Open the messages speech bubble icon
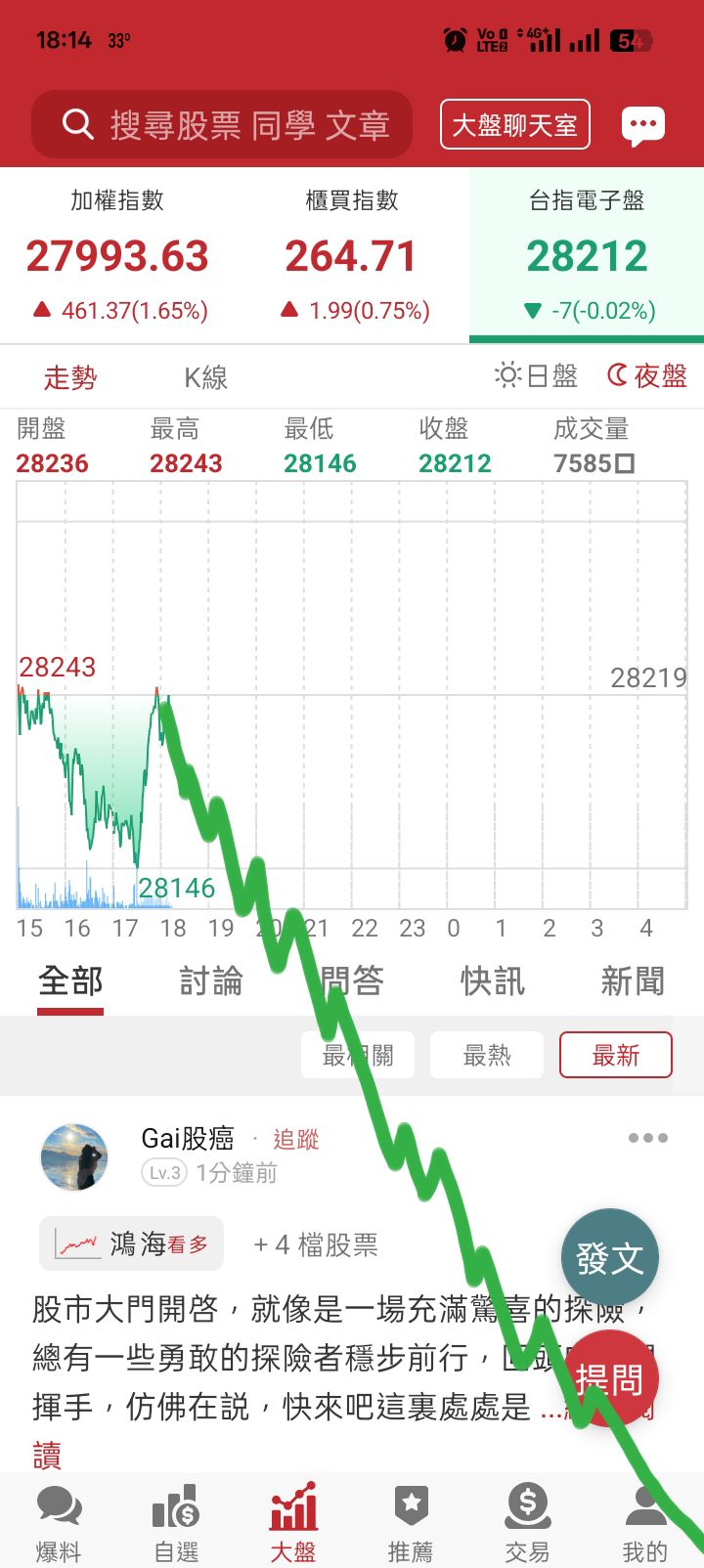 (x=642, y=126)
